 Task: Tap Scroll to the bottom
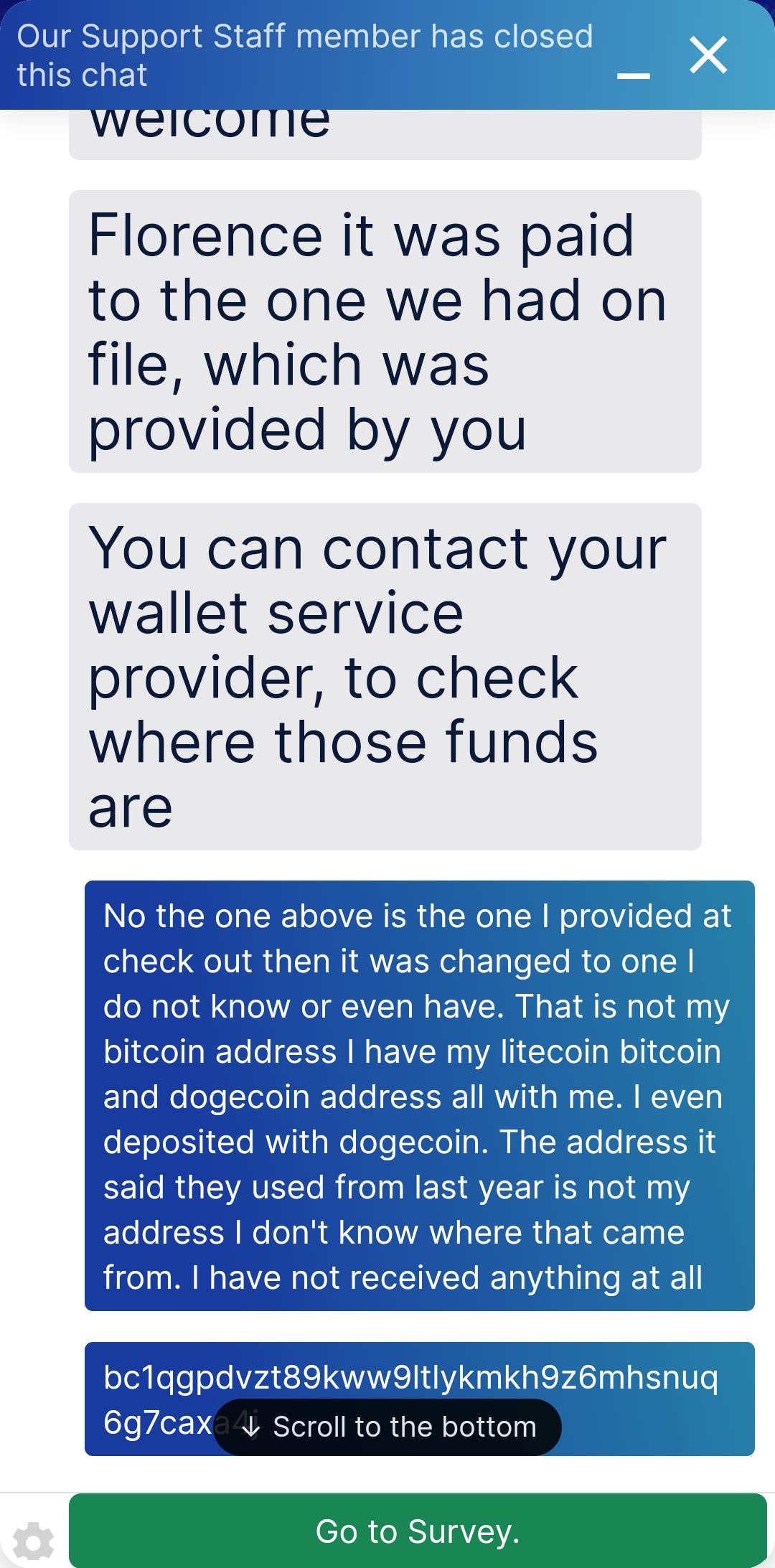point(388,1427)
